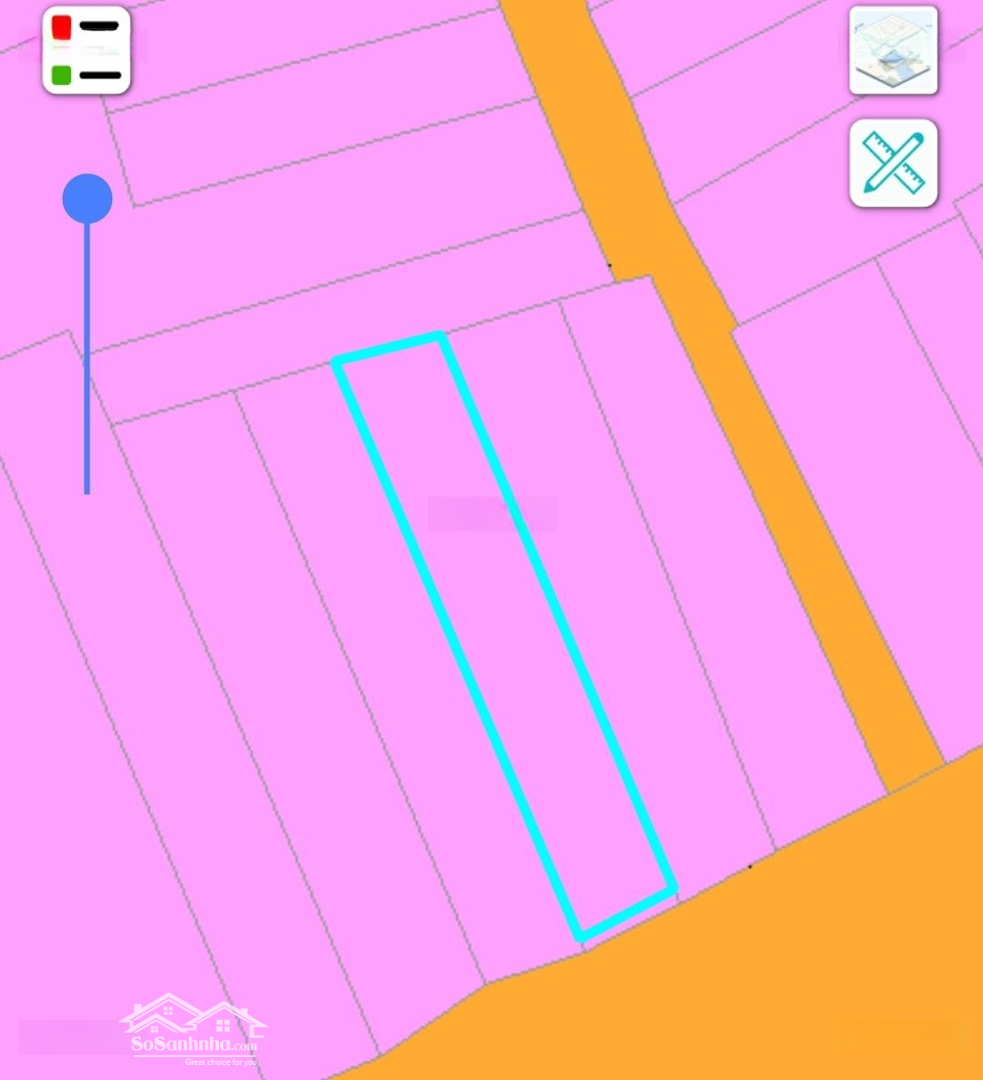The image size is (983, 1080).
Task: Open the map legend button
Action: coord(86,50)
